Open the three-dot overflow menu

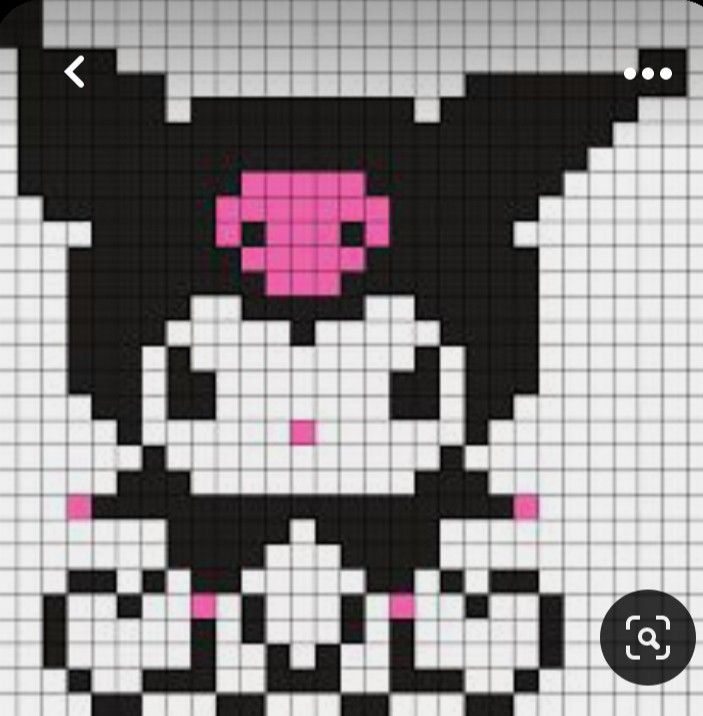pos(647,74)
